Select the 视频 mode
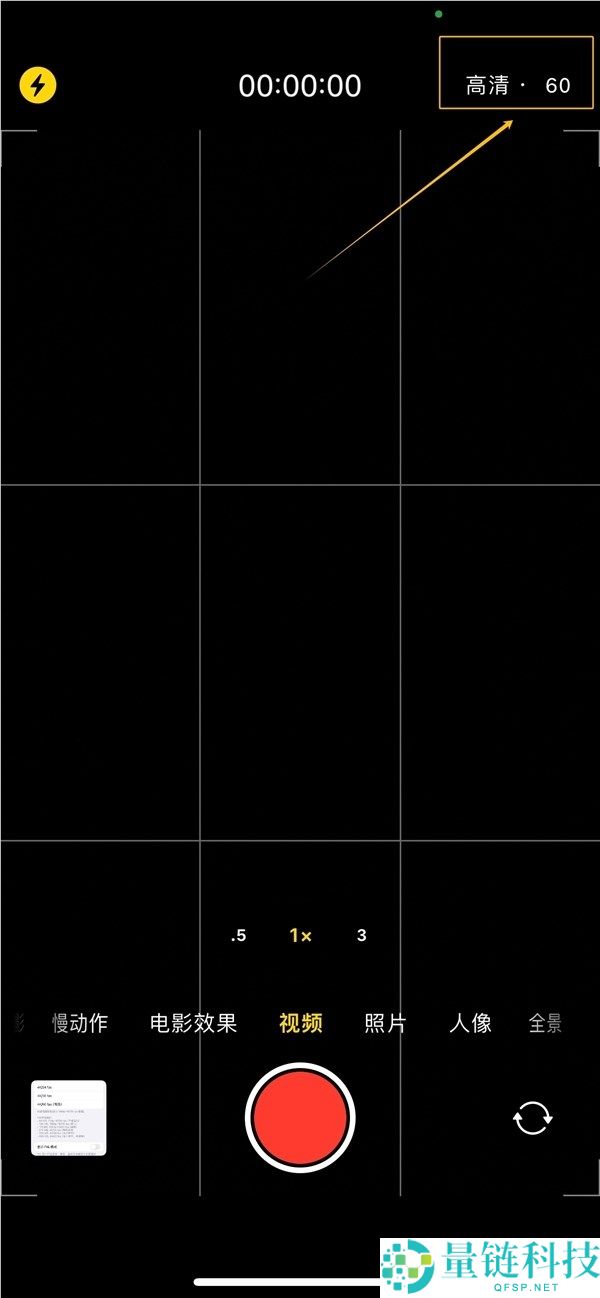This screenshot has height=1298, width=600. pos(300,1023)
